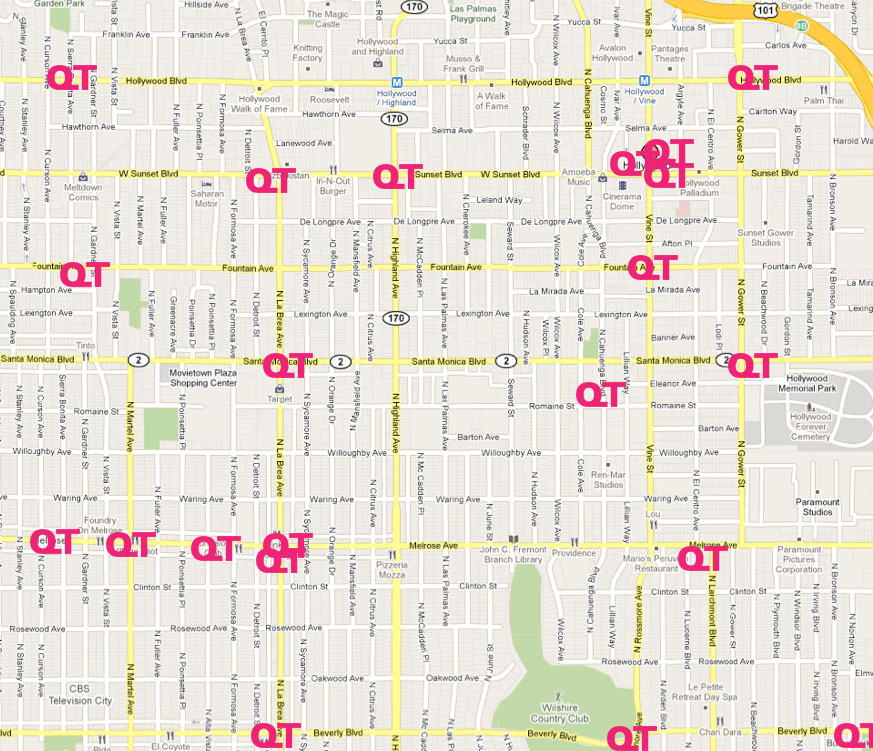Image resolution: width=873 pixels, height=751 pixels.
Task: Select the QT pin at Sunset Blvd and Highland
Action: coord(397,177)
